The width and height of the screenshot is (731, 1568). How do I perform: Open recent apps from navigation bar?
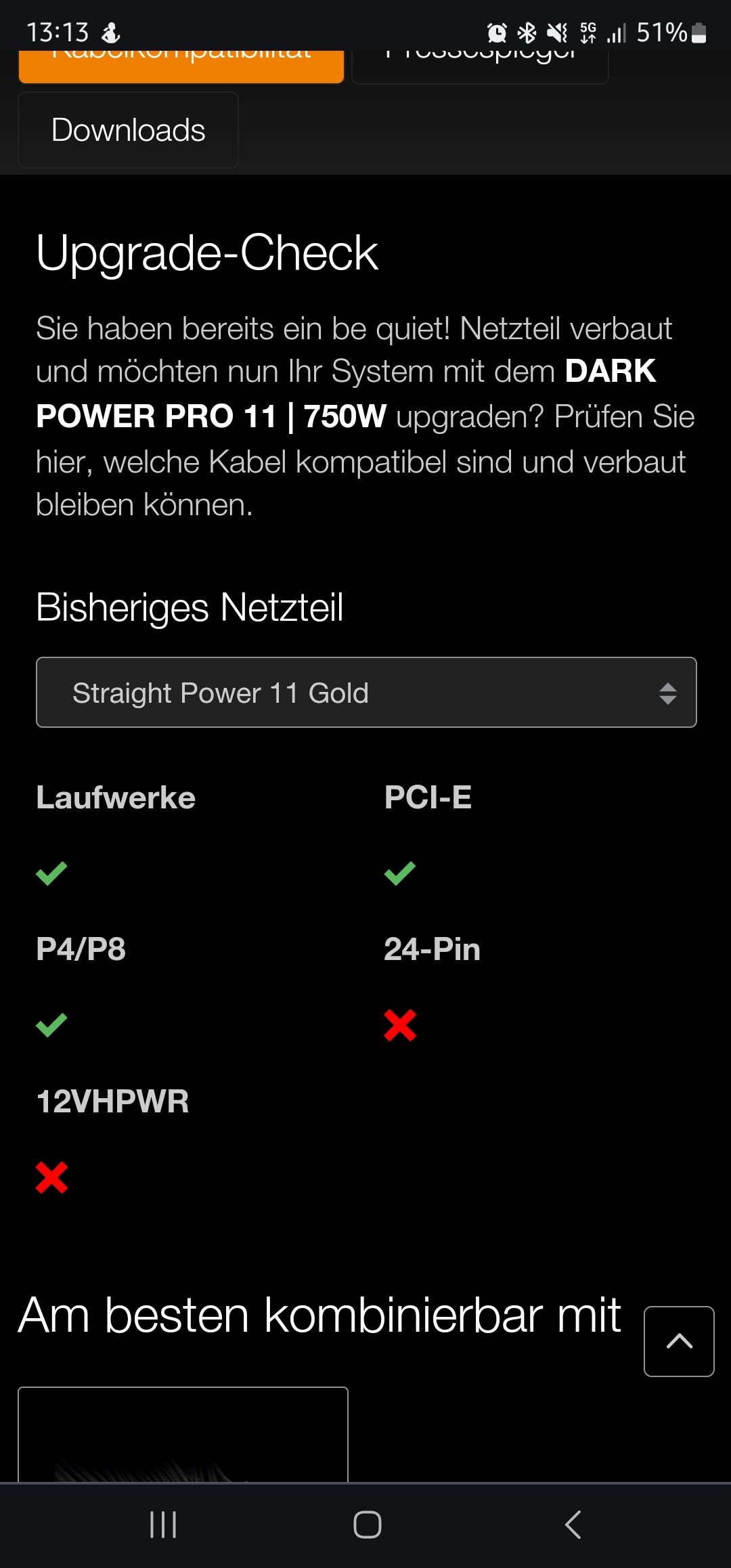tap(163, 1525)
